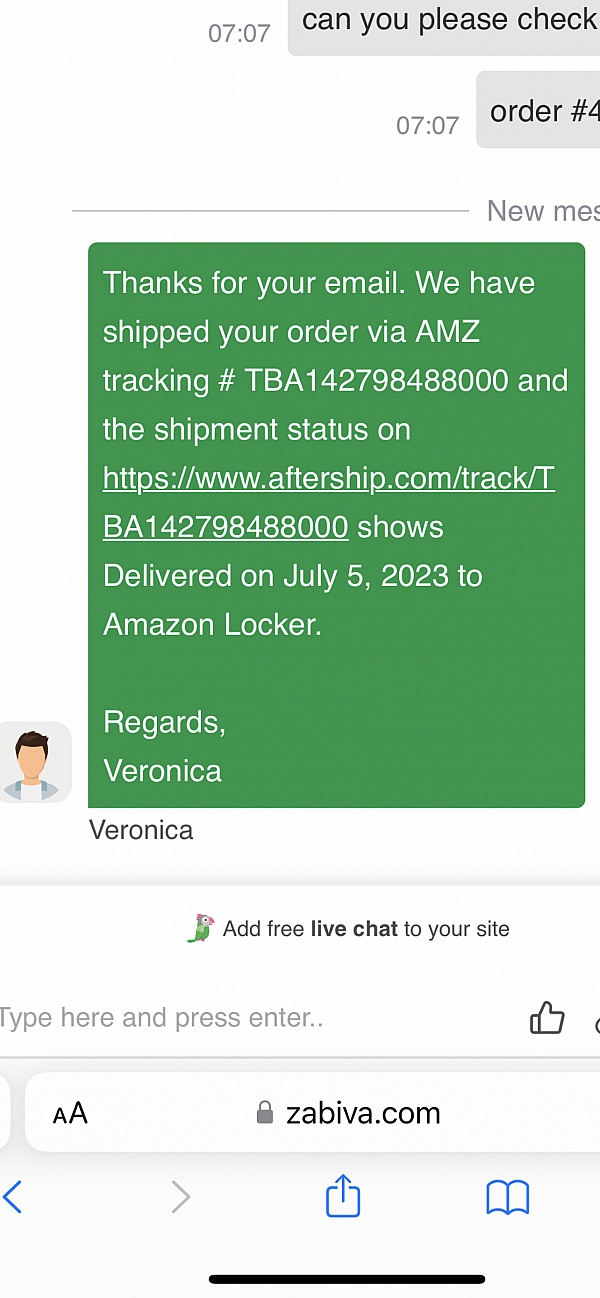
Task: Focus the 'Type here and press enter' field
Action: (x=200, y=1018)
